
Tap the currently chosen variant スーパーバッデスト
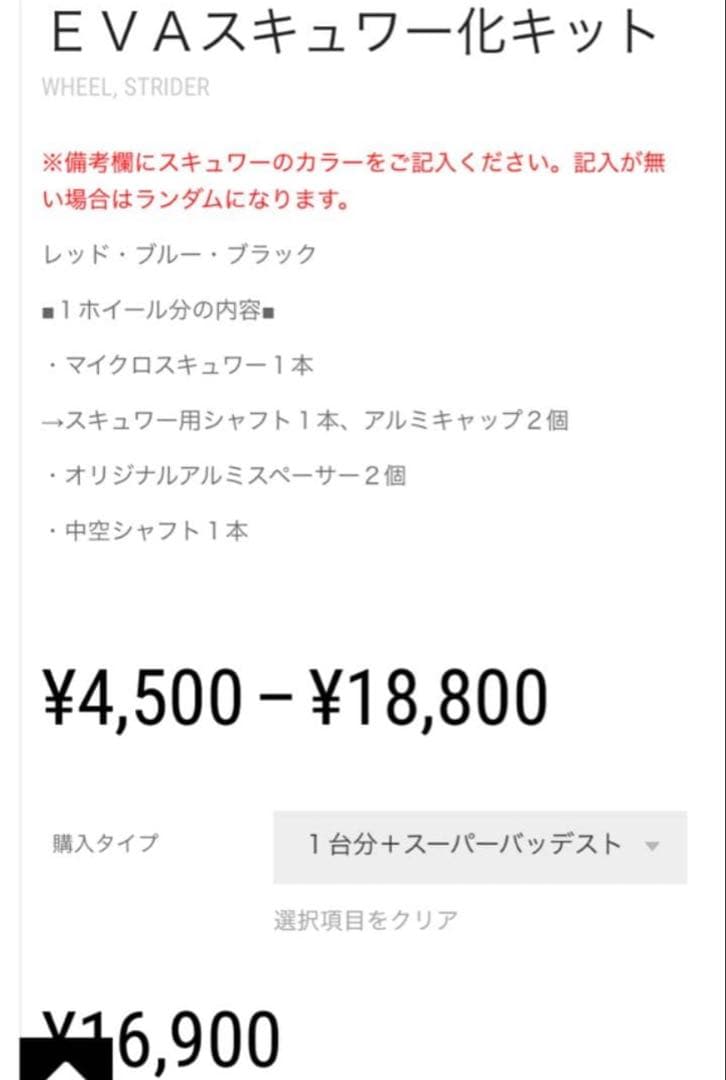coord(530,845)
